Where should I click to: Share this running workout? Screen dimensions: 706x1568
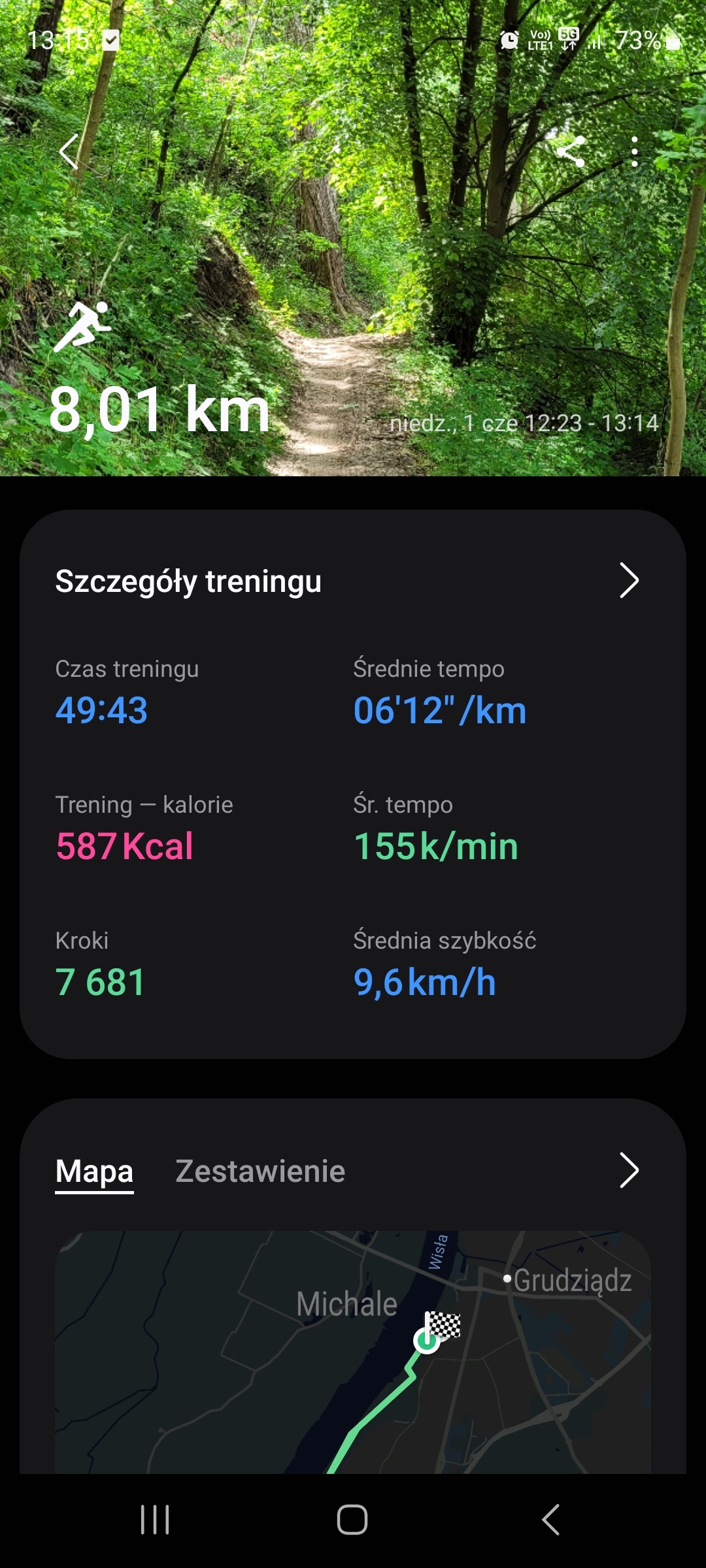pyautogui.click(x=571, y=152)
